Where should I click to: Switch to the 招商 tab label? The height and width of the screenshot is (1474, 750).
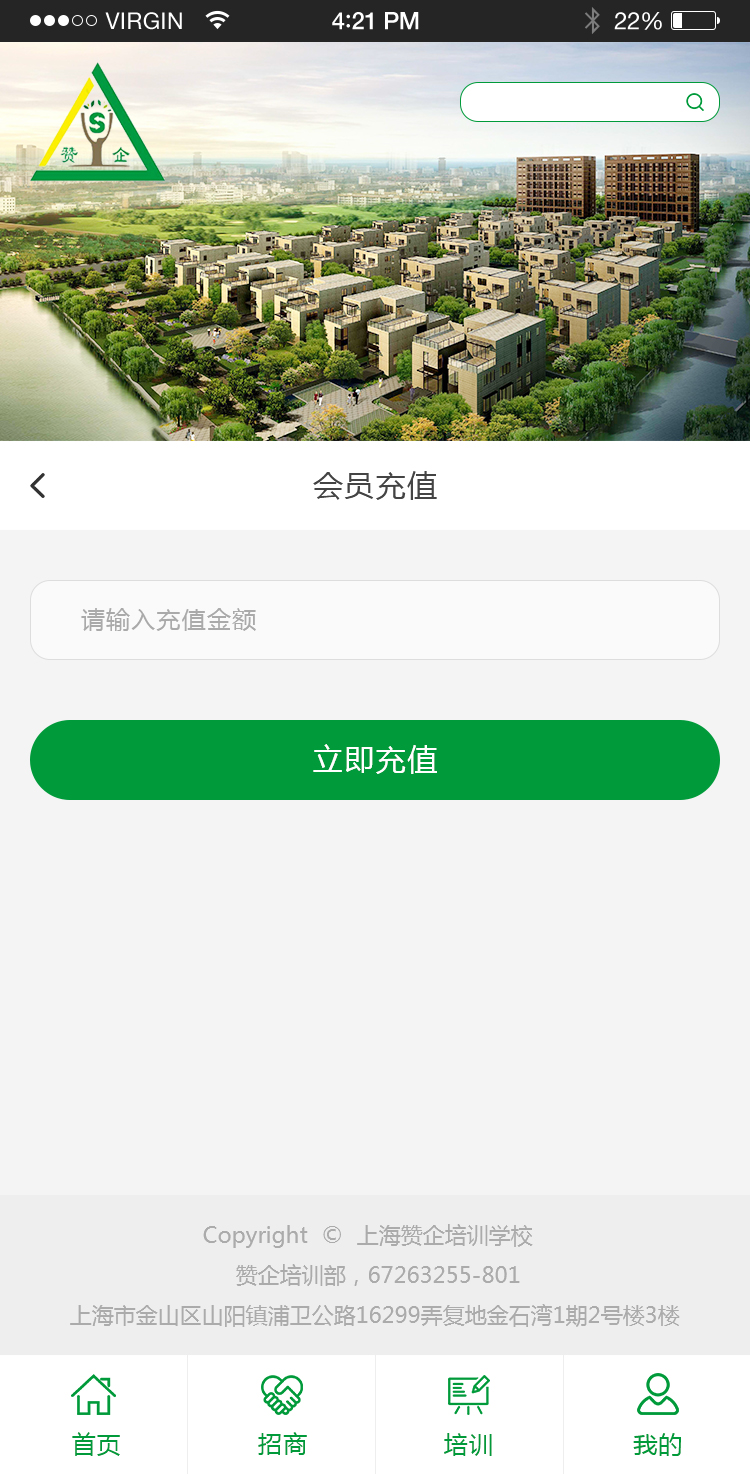click(282, 1444)
